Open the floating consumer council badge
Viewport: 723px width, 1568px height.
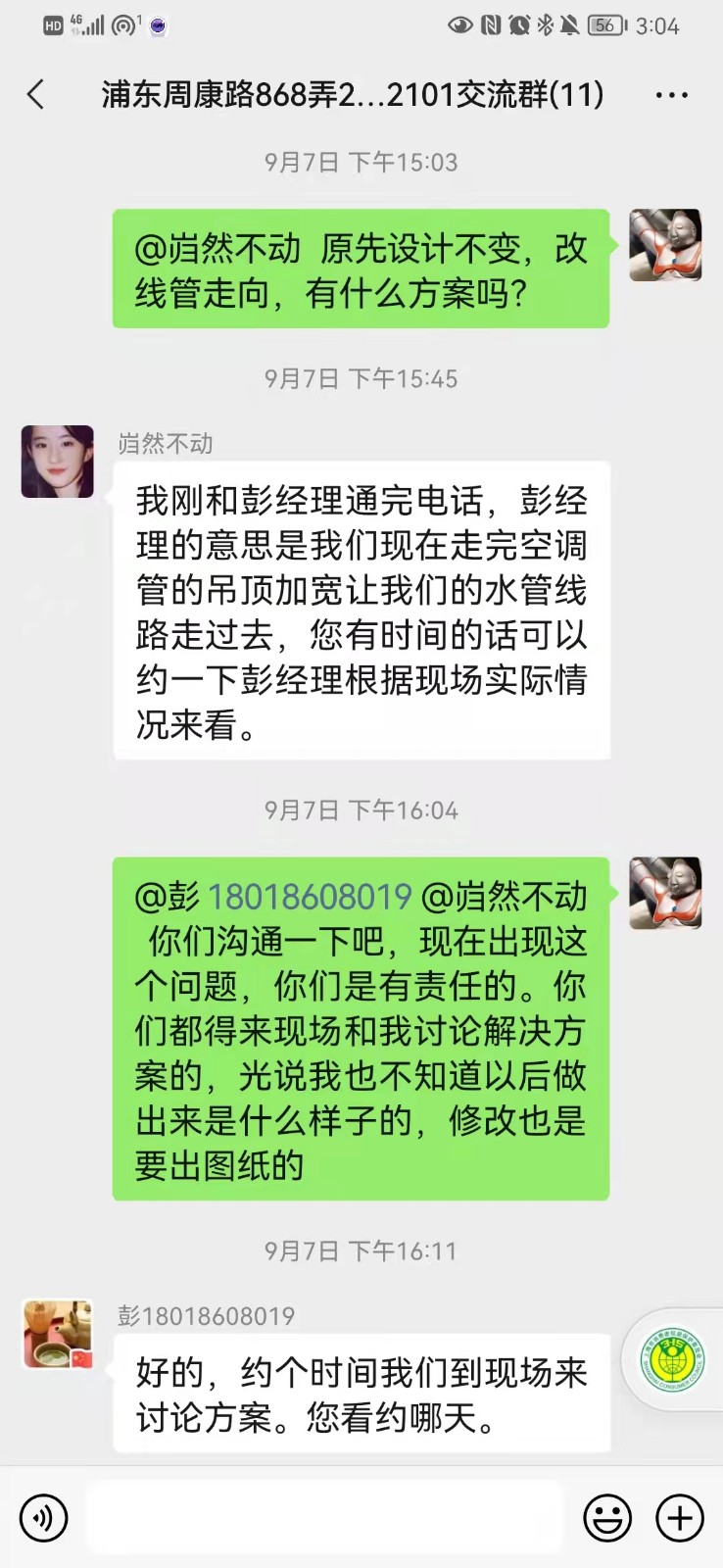tap(673, 1359)
